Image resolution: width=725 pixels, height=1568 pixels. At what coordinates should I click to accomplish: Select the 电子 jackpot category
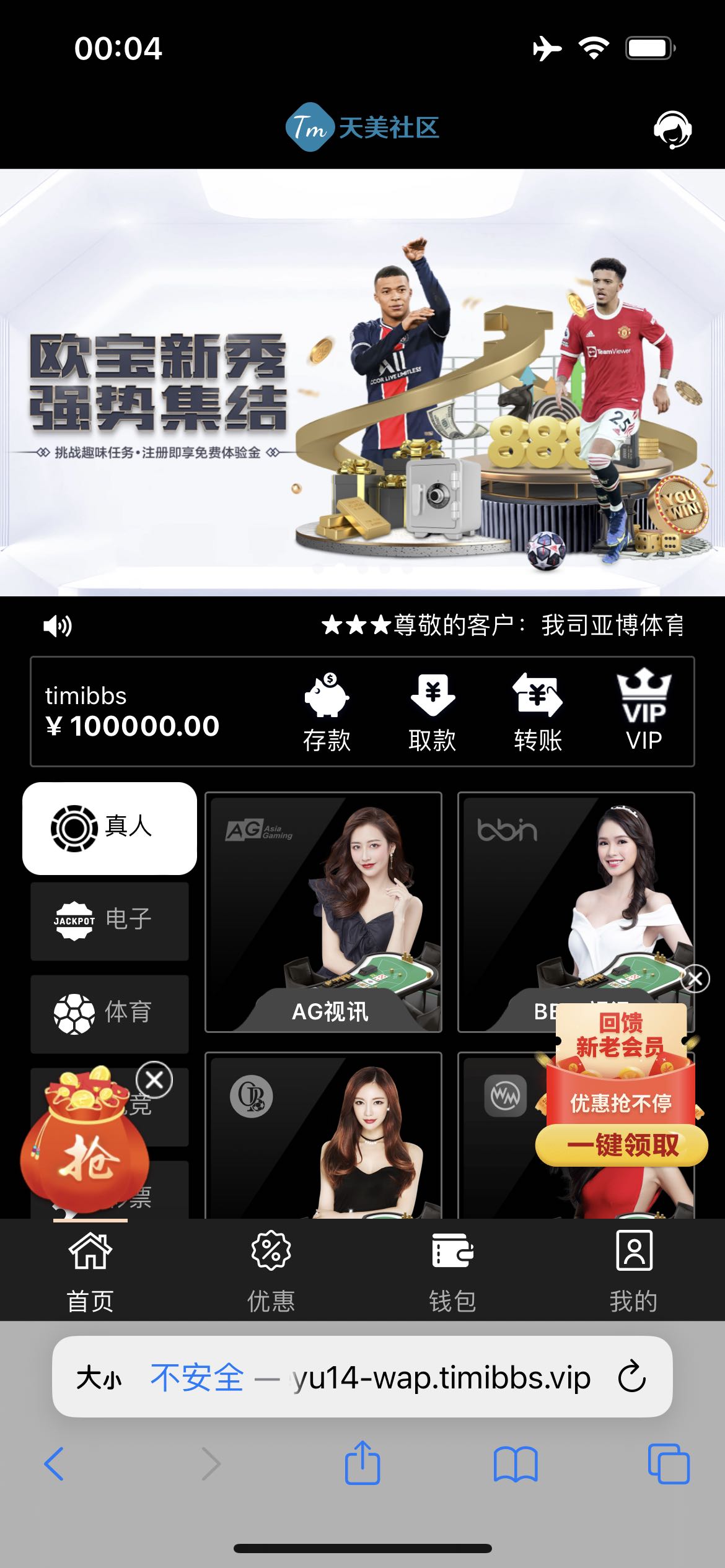110,921
